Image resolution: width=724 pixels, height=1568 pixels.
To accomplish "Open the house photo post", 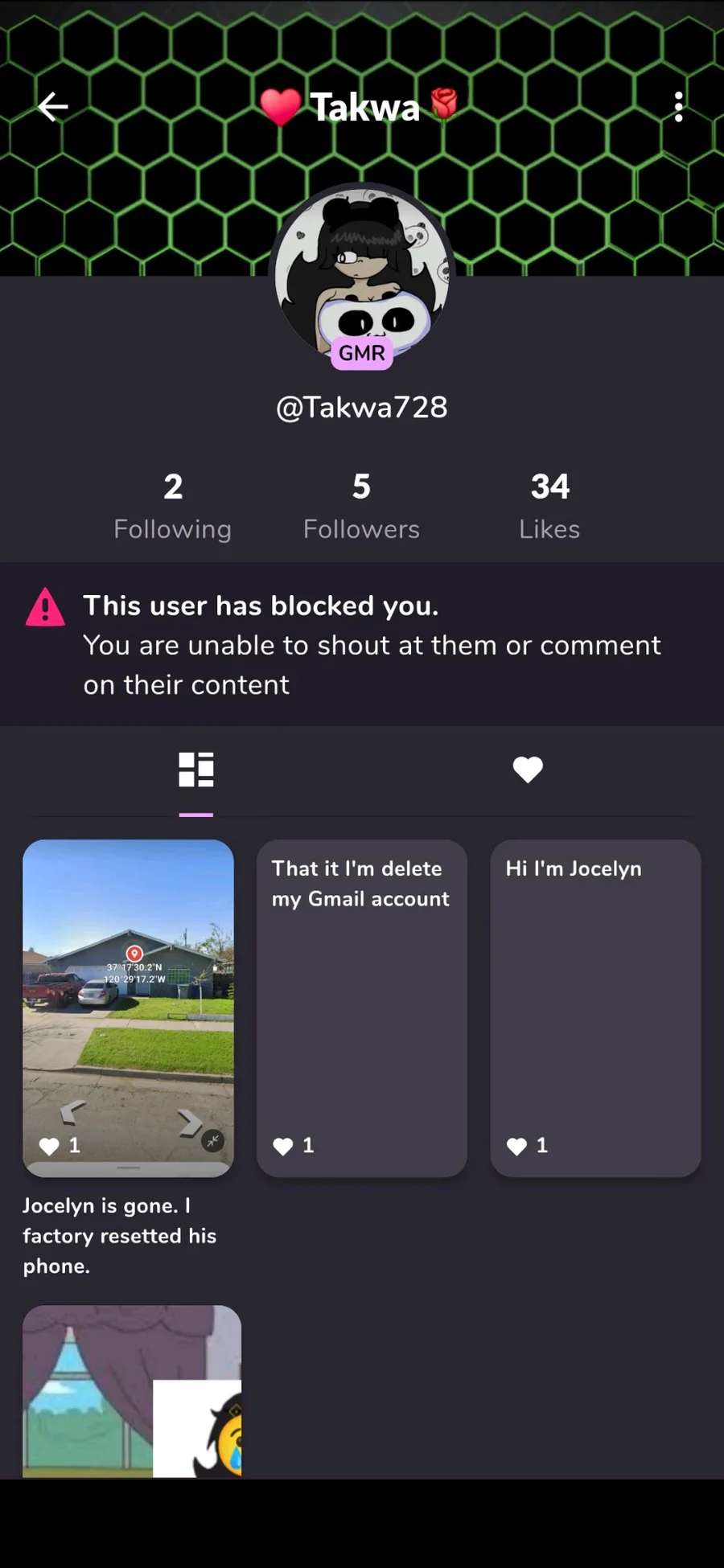I will (129, 1008).
